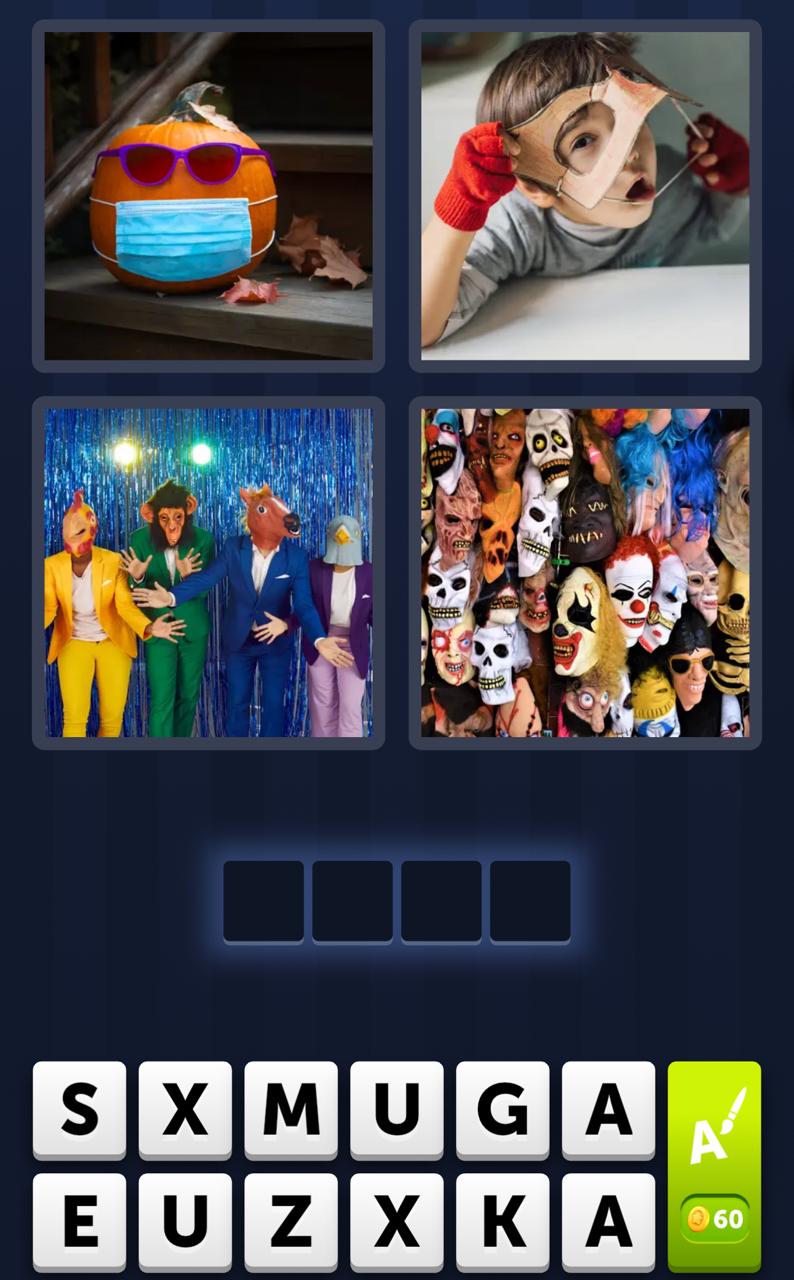Viewport: 794px width, 1280px height.
Task: Use the 60-coin letter hint button
Action: [714, 1165]
